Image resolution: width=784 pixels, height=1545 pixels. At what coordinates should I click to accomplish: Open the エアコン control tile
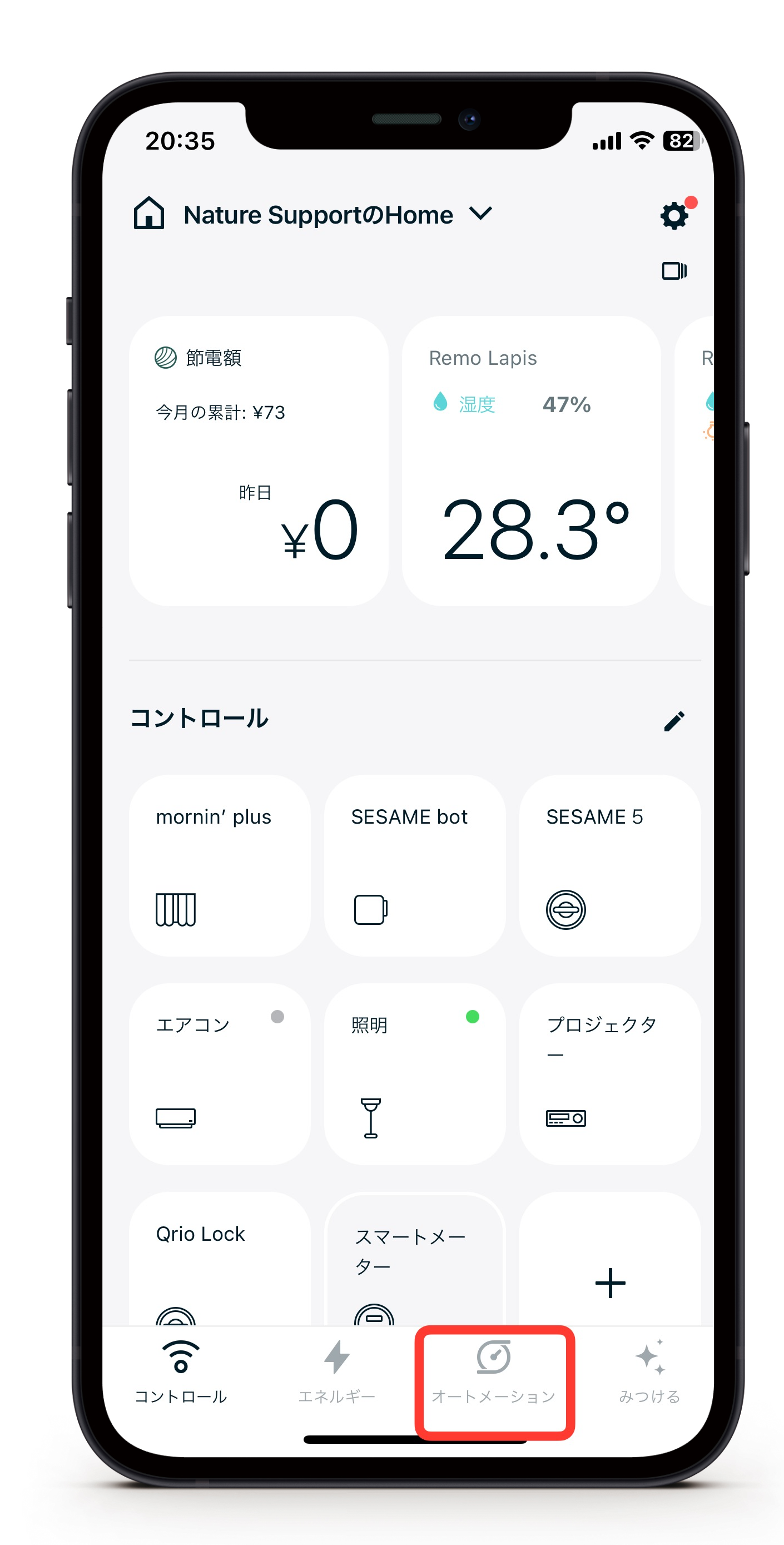220,1073
